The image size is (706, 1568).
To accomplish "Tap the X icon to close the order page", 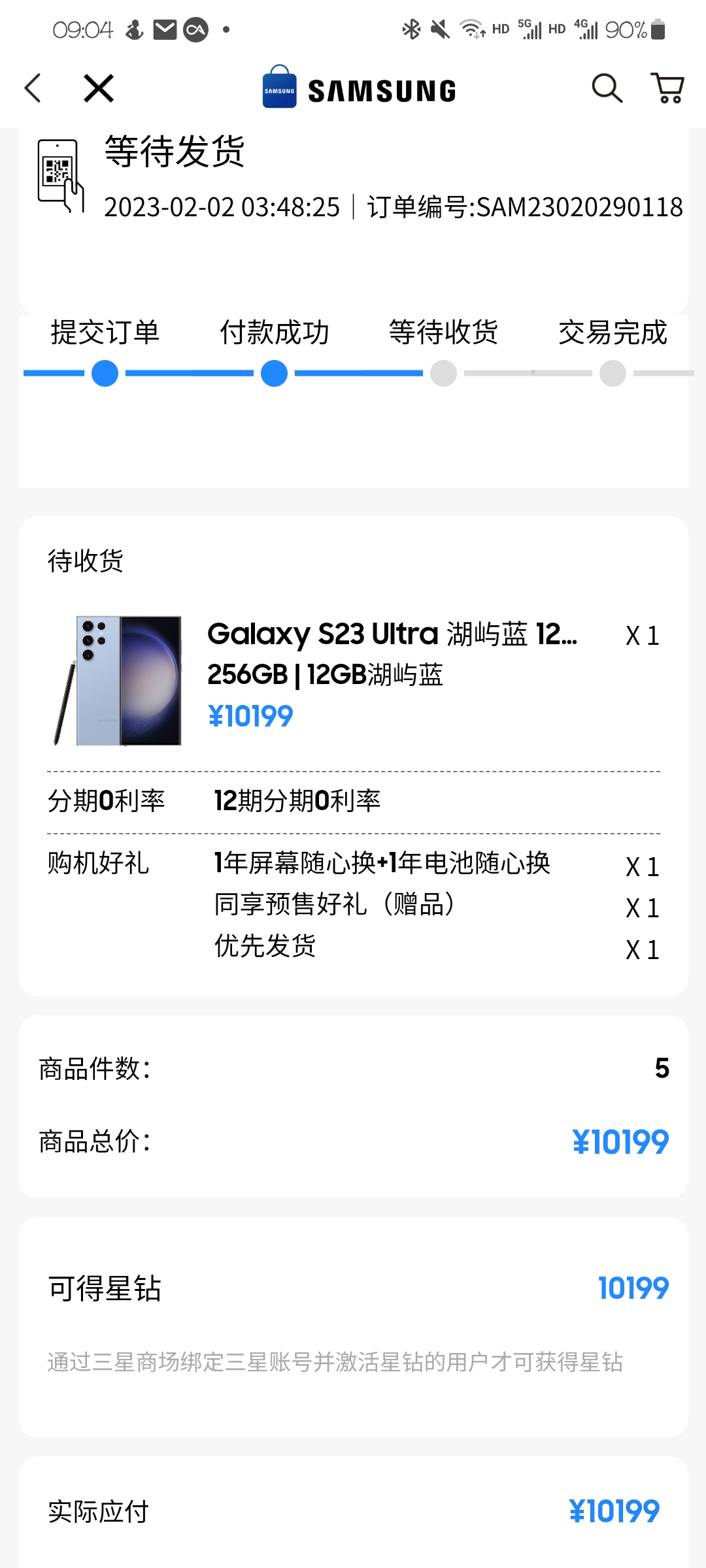I will (98, 88).
